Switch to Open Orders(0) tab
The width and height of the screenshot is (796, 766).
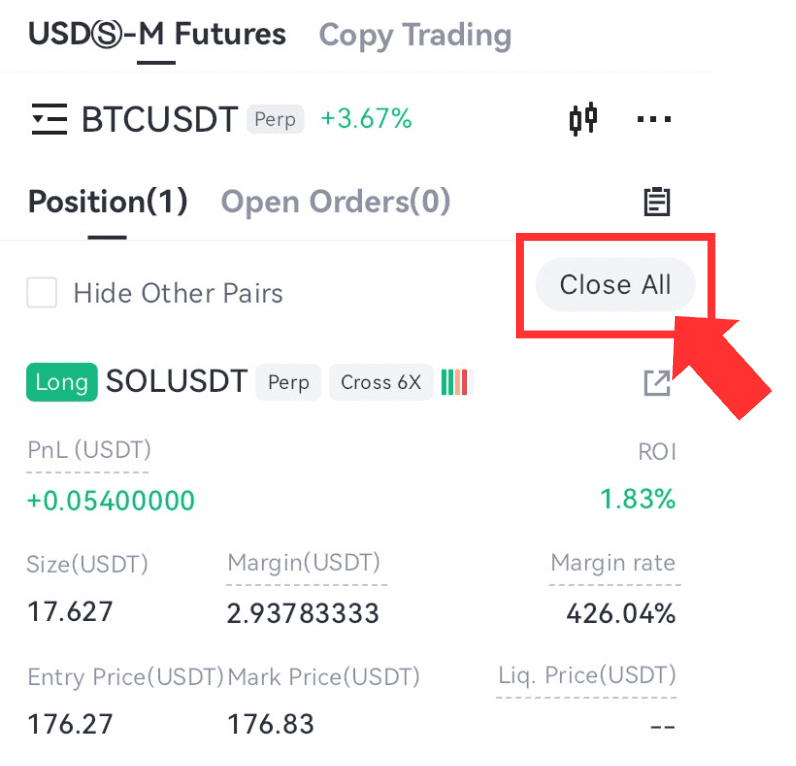(x=335, y=202)
